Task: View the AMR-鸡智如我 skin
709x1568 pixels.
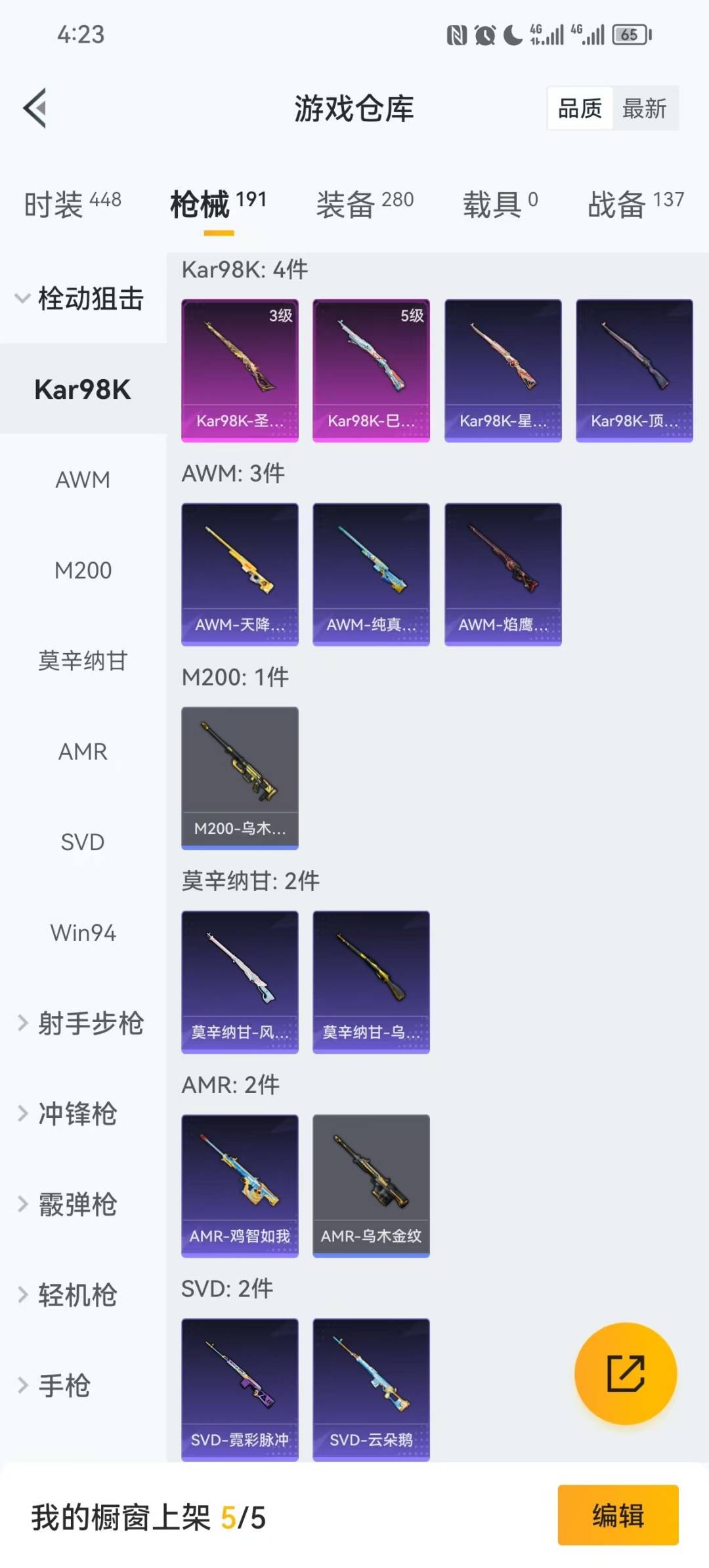Action: [x=240, y=1186]
